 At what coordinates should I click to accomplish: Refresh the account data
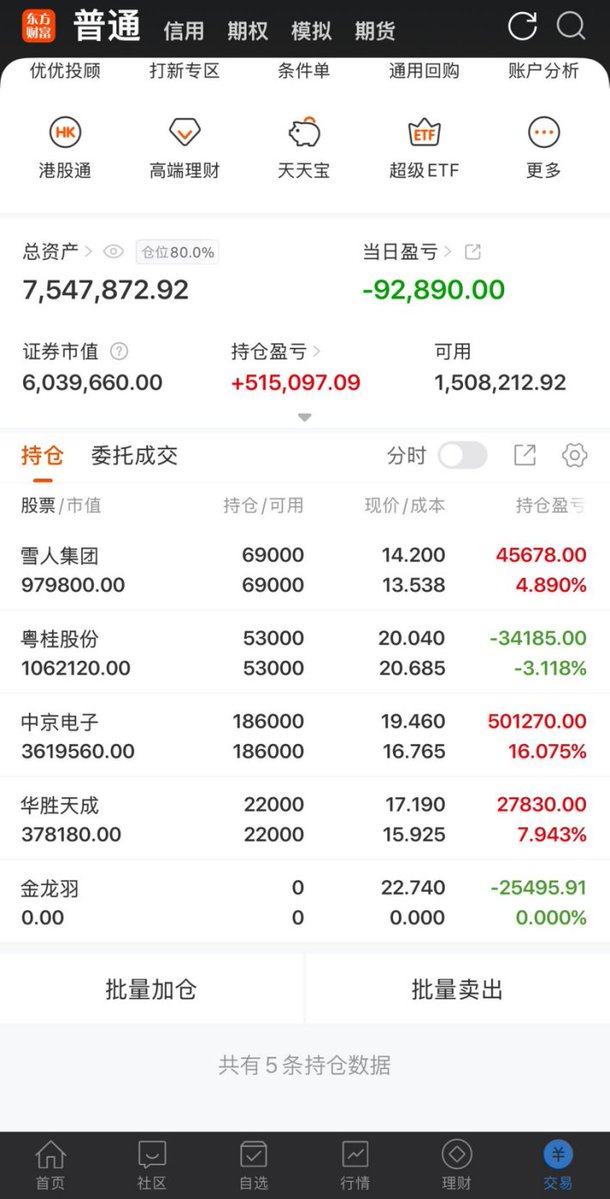[522, 26]
